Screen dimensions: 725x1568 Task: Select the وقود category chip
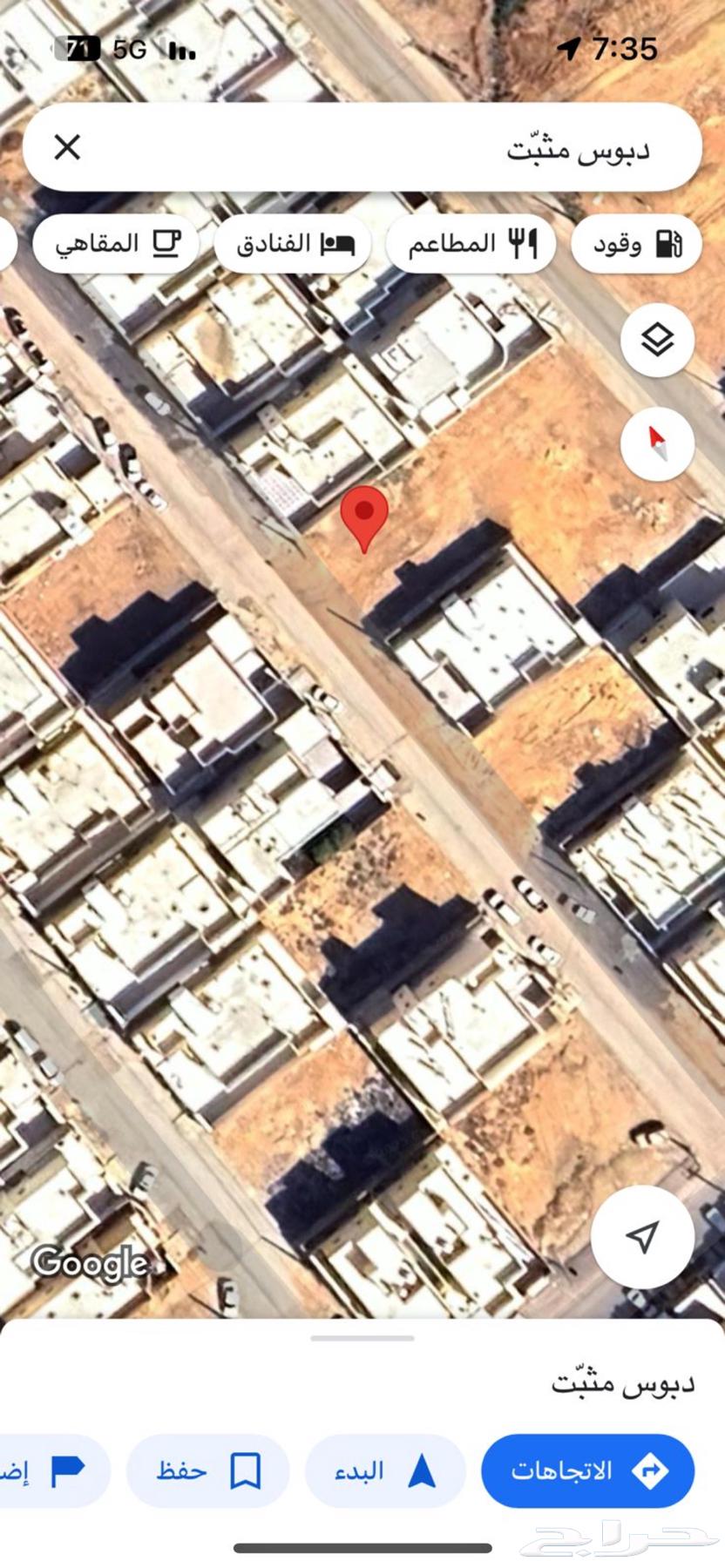(635, 244)
